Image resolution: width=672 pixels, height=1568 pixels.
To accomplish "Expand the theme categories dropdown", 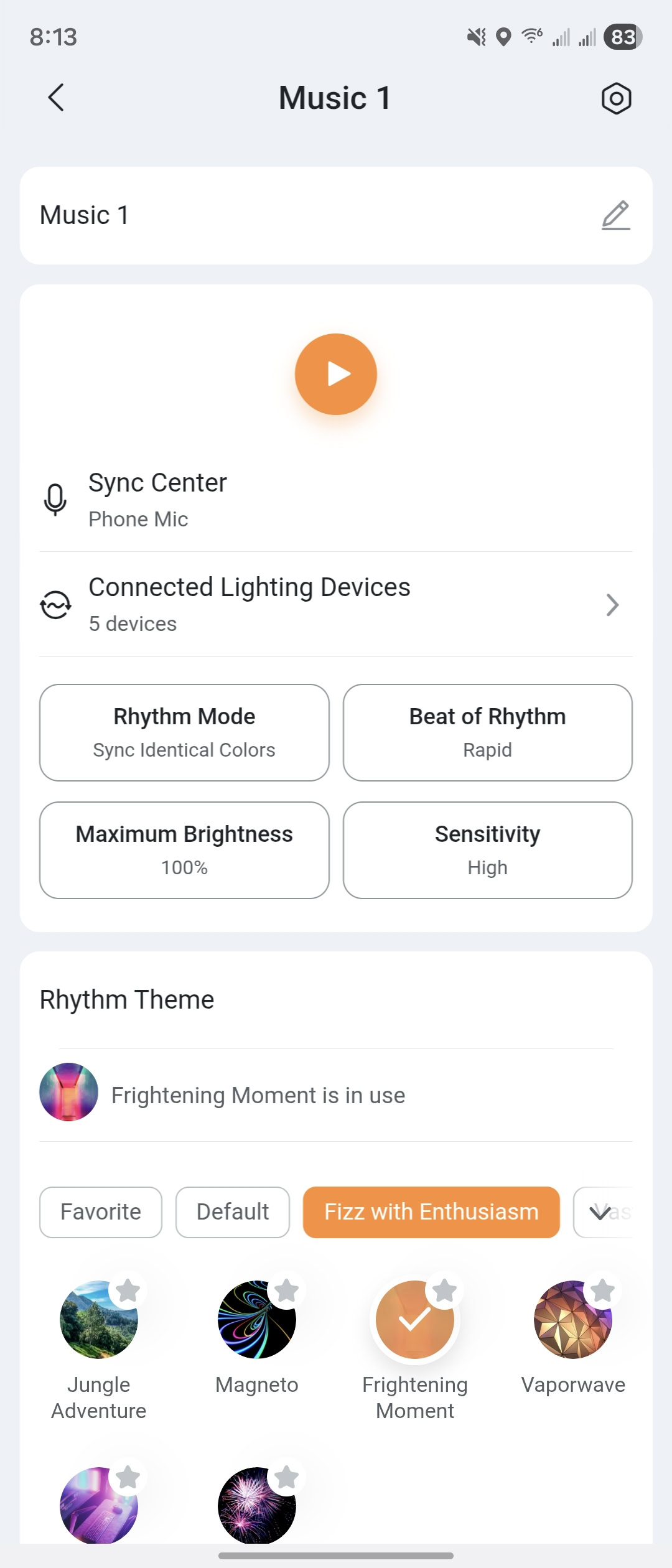I will coord(601,1212).
